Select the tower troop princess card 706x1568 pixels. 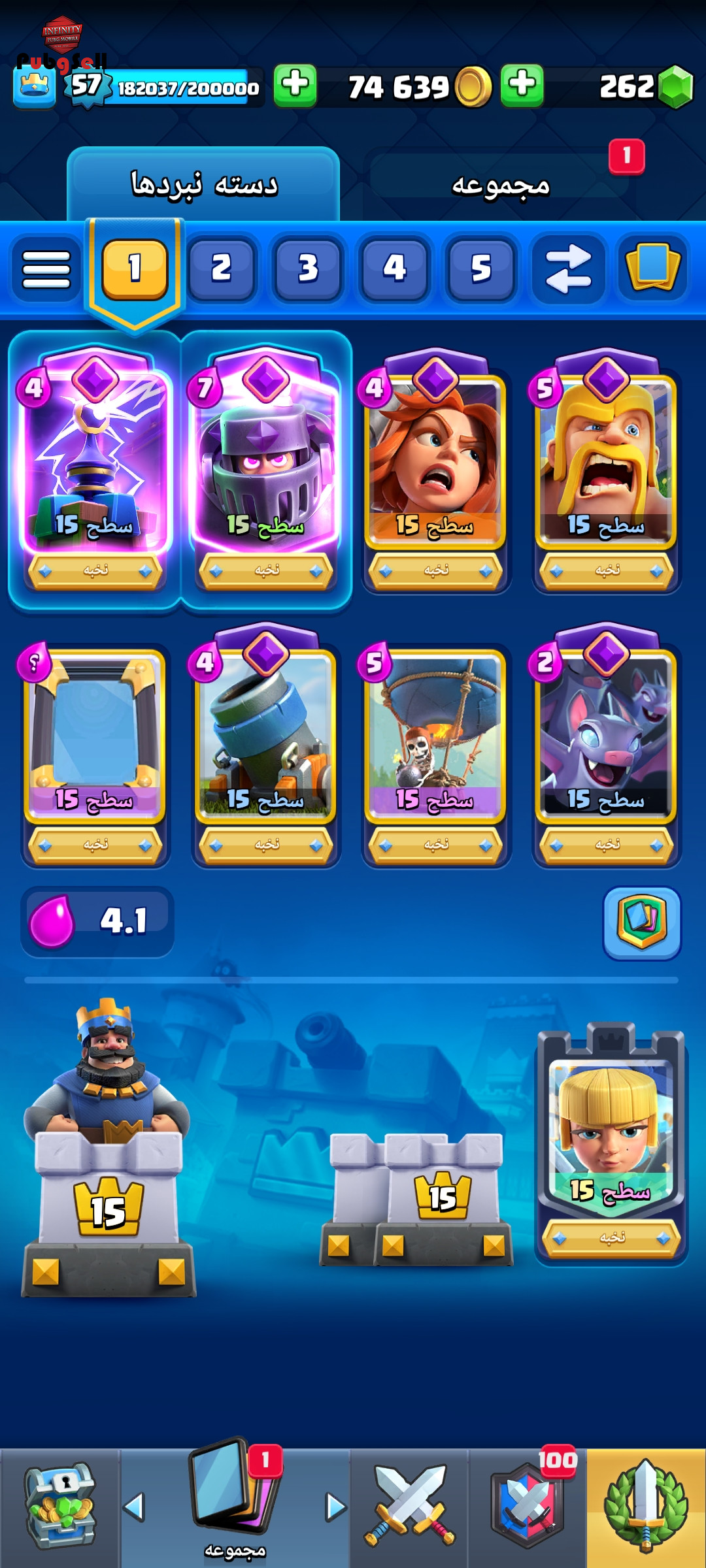click(611, 1143)
